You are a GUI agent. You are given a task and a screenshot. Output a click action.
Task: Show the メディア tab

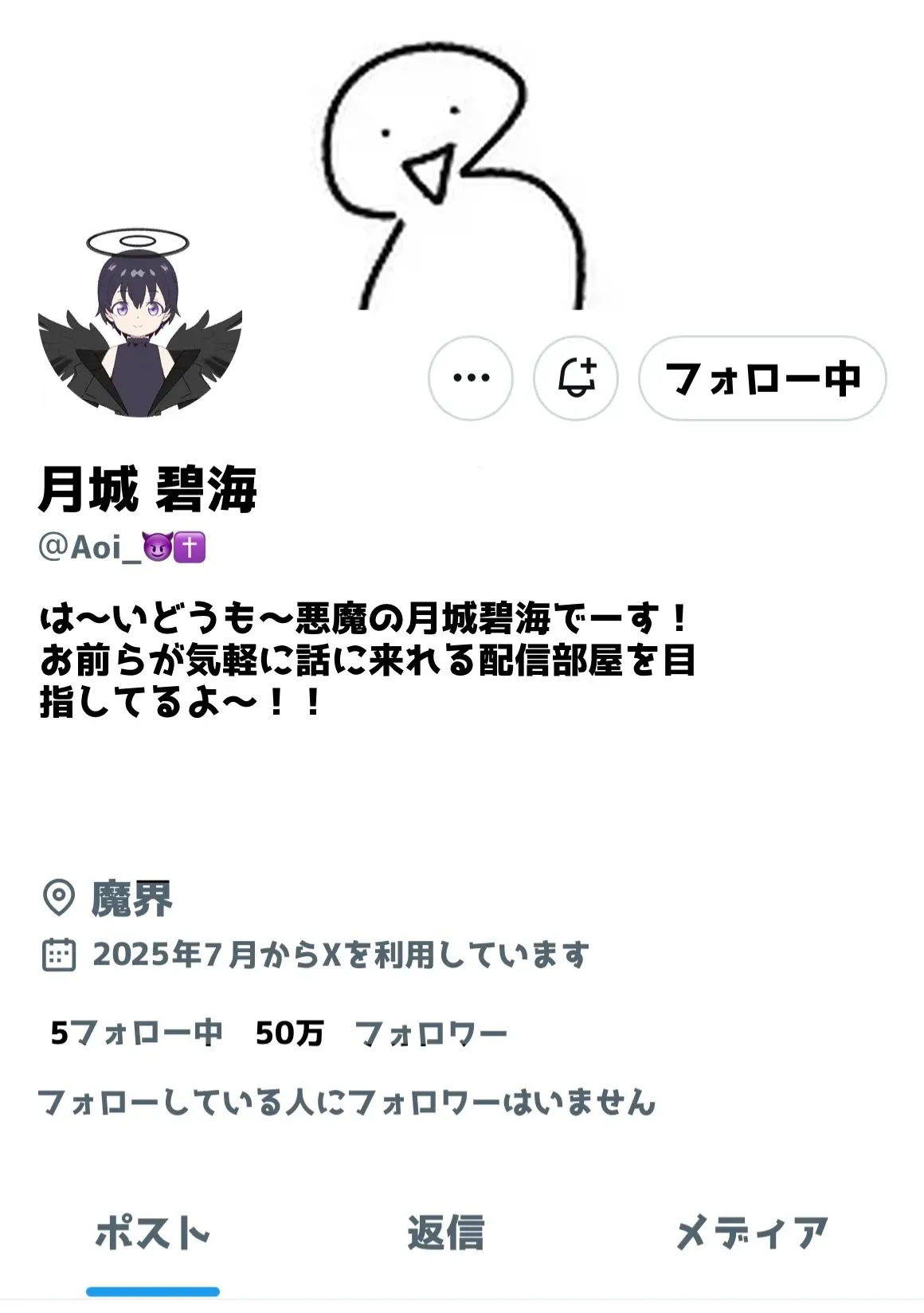(x=751, y=1233)
